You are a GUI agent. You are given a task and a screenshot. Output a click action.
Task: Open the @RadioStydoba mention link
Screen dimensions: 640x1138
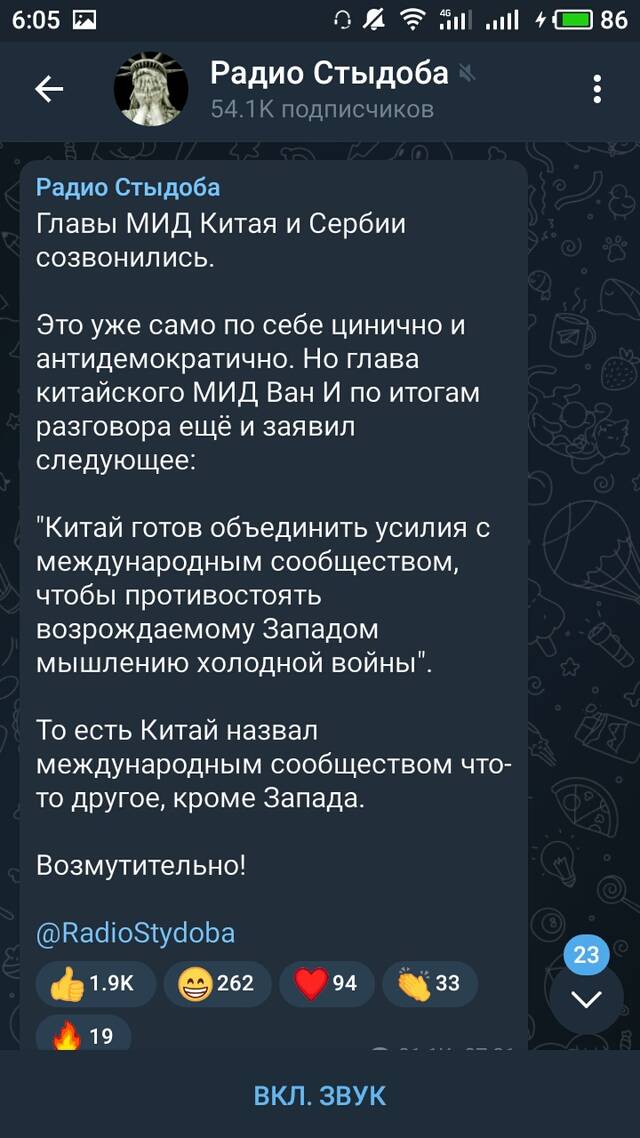tap(136, 933)
